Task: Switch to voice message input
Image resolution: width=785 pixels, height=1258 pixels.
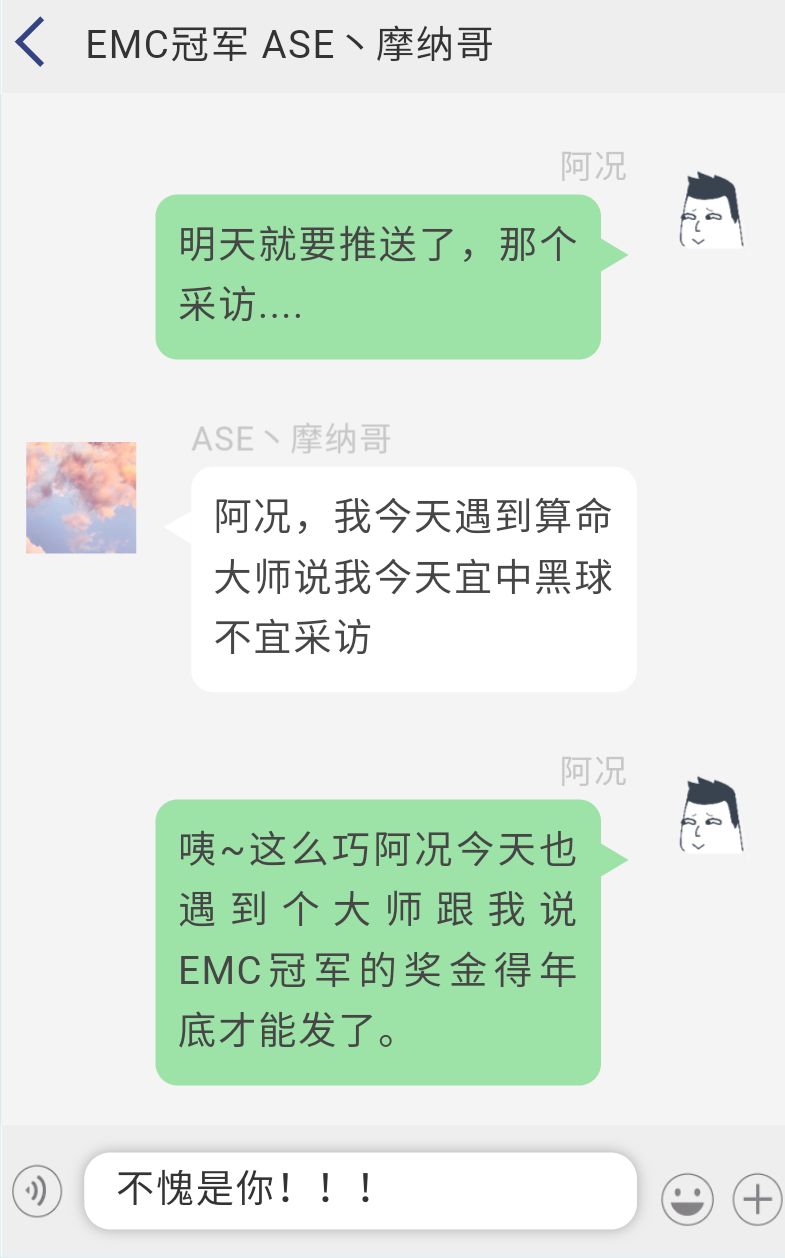Action: [x=37, y=1190]
